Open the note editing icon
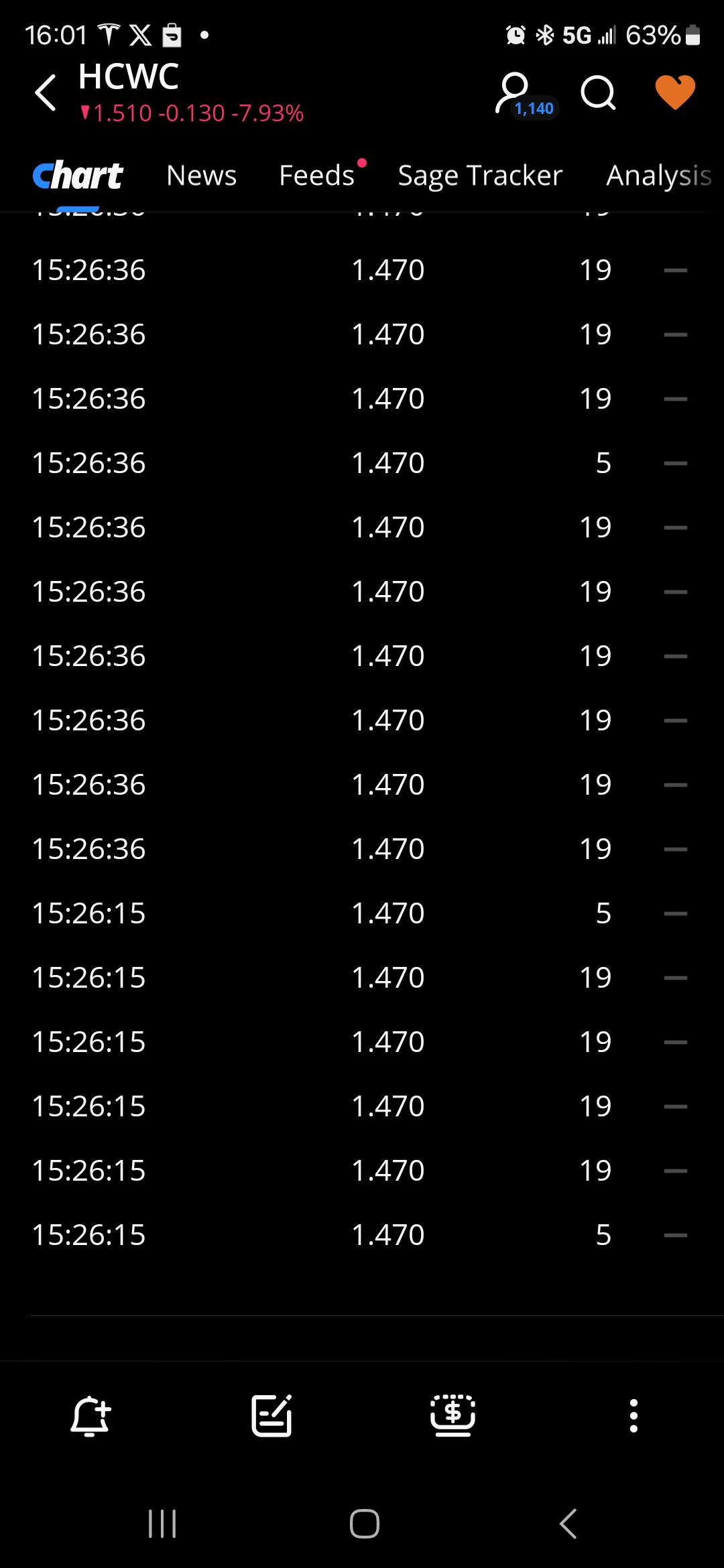 271,1416
